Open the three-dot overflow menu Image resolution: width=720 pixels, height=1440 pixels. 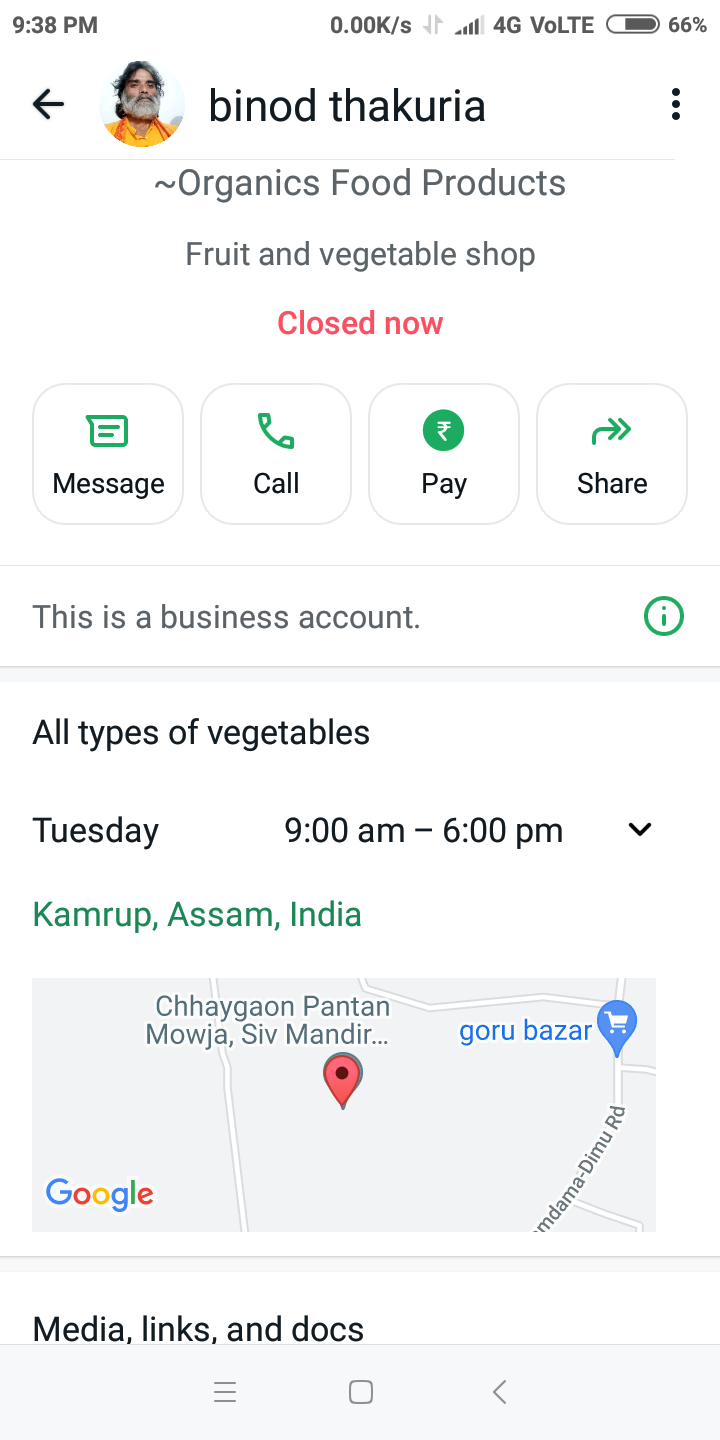point(676,104)
